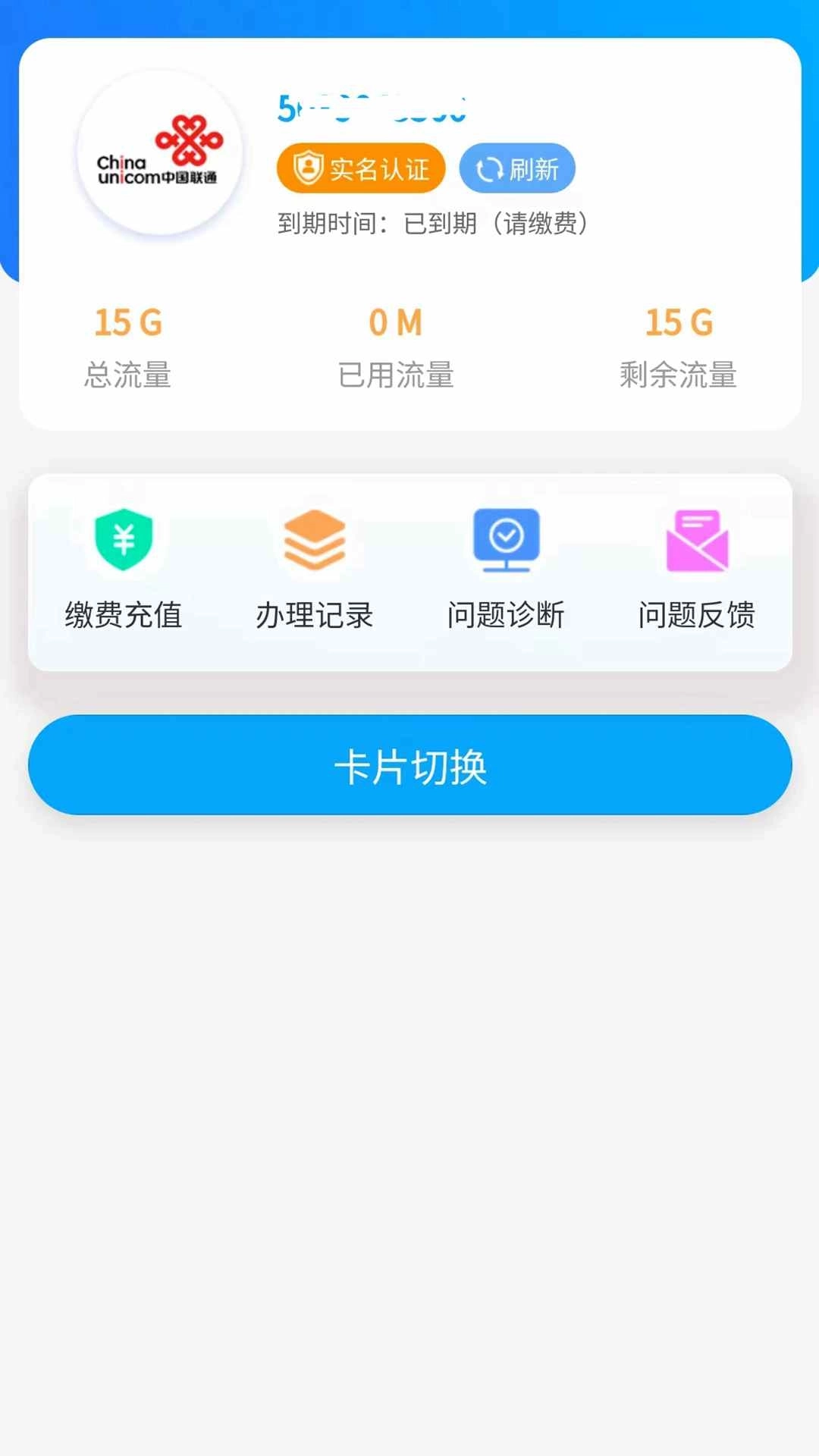Select the 缴费充值 text label

pos(123,616)
